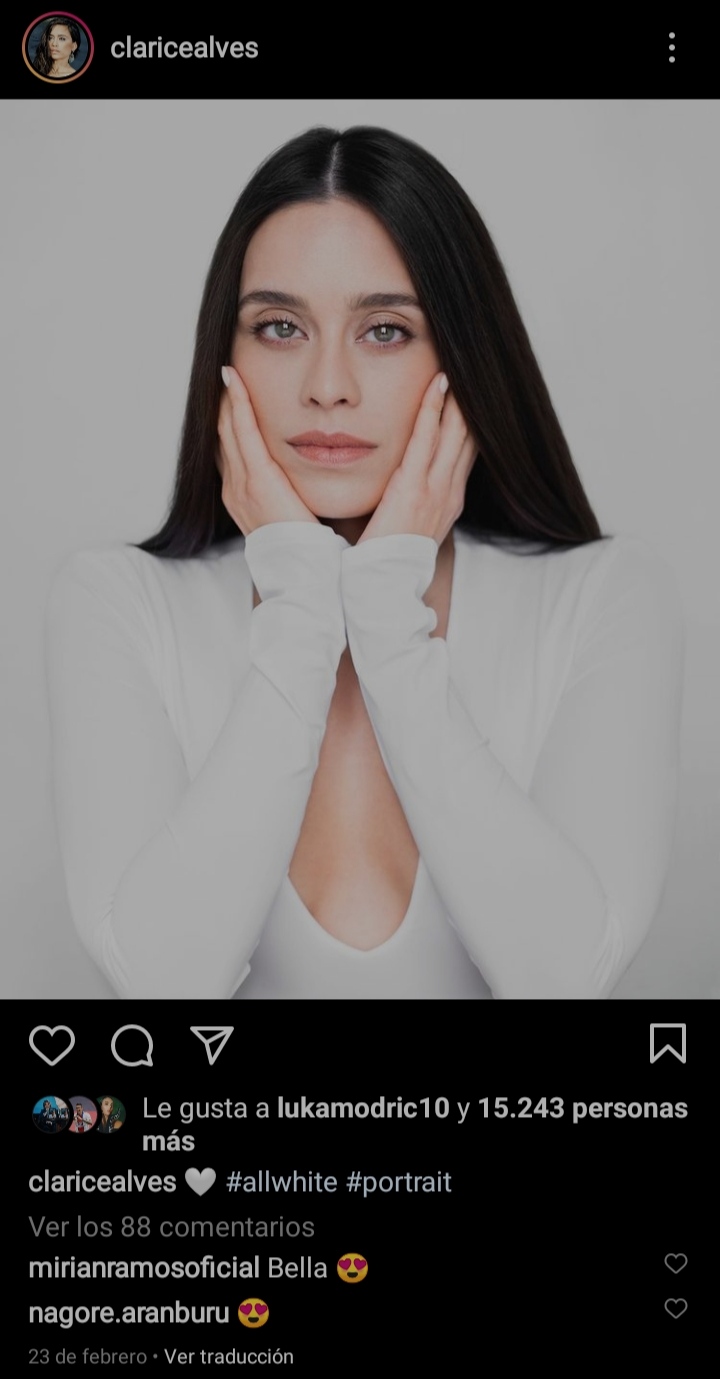Screen dimensions: 720x1379
Task: Open the post's three-dot overflow menu
Action: pyautogui.click(x=671, y=47)
